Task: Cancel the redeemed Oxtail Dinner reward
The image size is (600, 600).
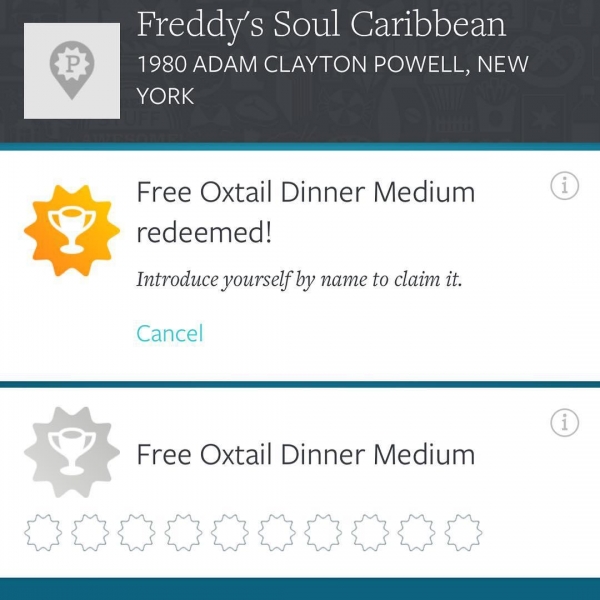Action: point(169,333)
